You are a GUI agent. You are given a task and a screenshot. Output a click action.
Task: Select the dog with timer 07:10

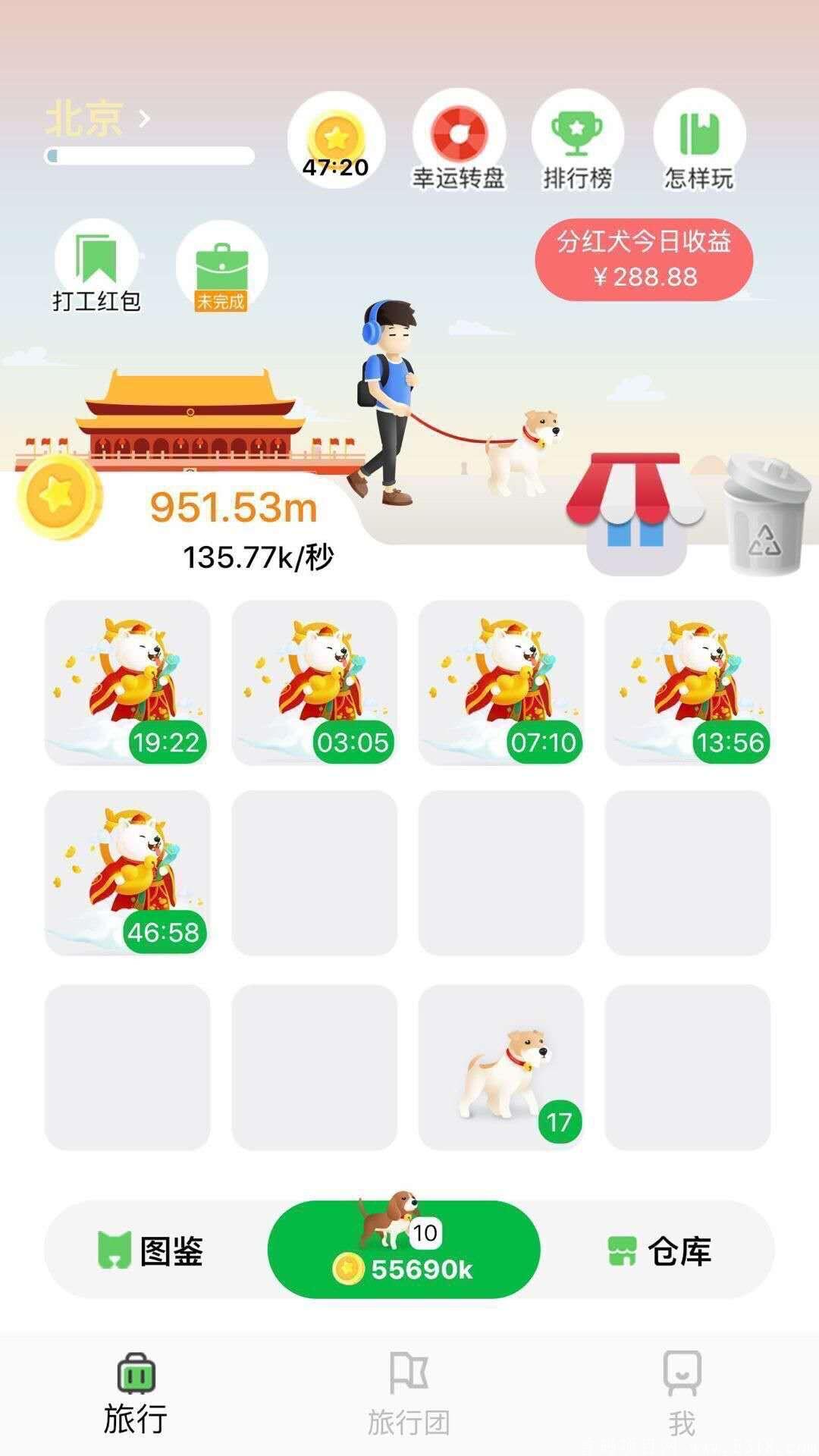tap(500, 682)
